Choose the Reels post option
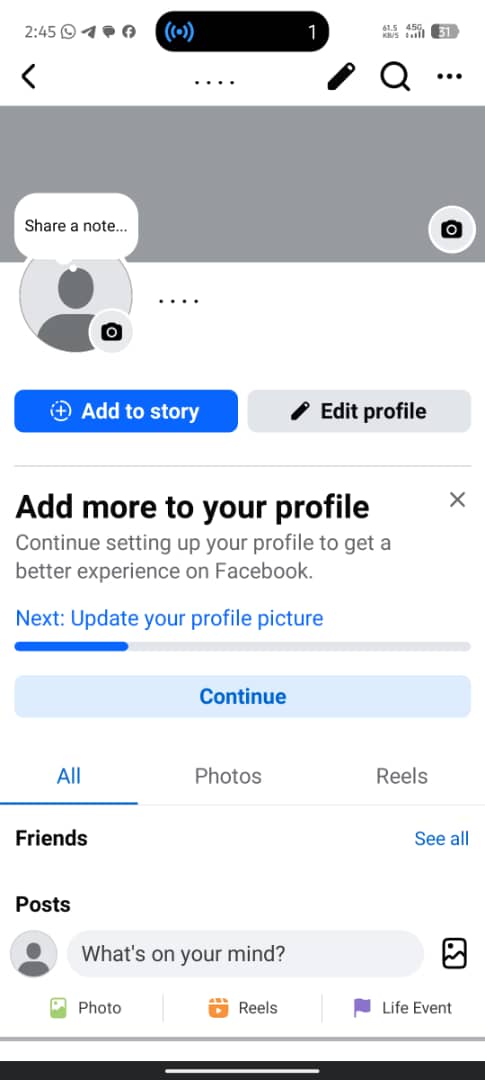This screenshot has width=485, height=1080. tap(242, 1008)
